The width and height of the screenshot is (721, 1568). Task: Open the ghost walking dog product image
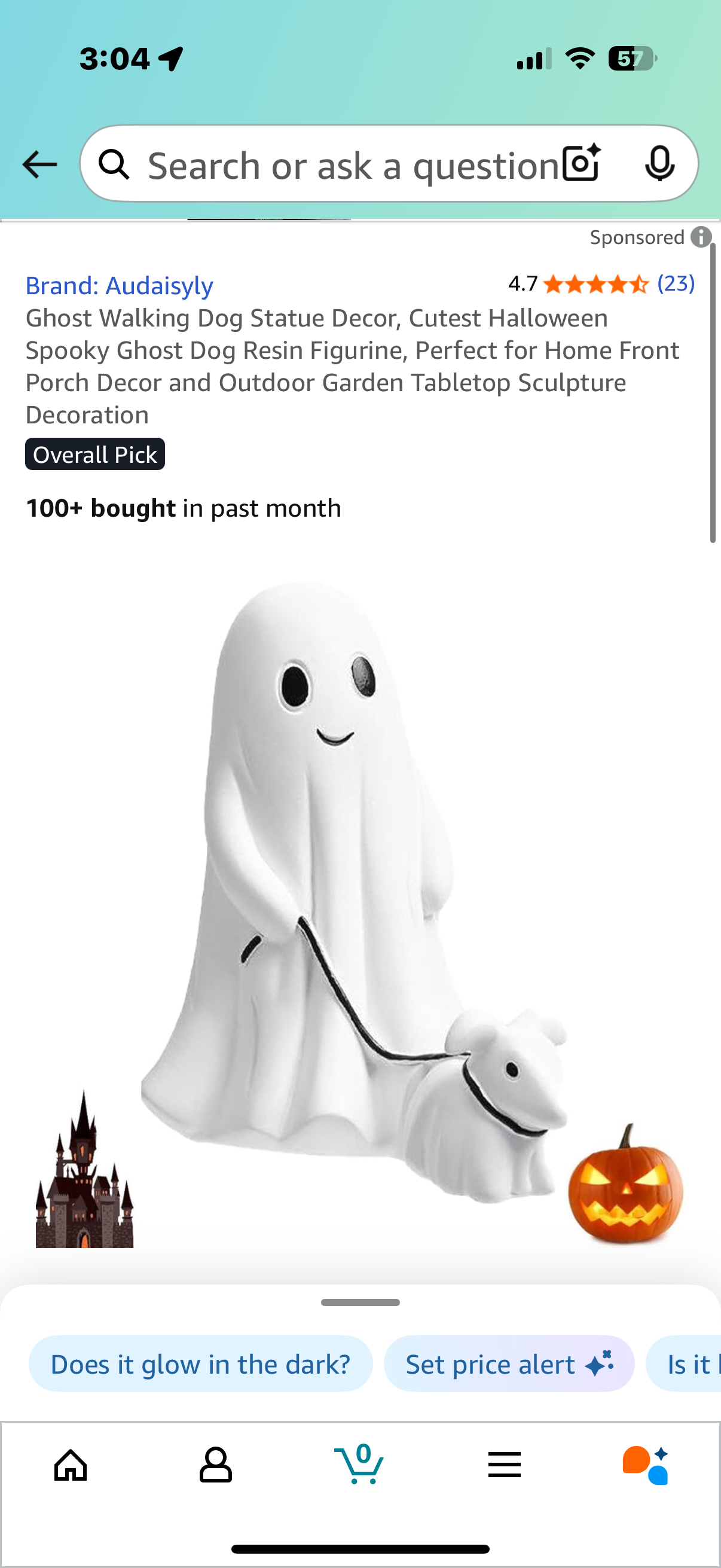tap(359, 901)
